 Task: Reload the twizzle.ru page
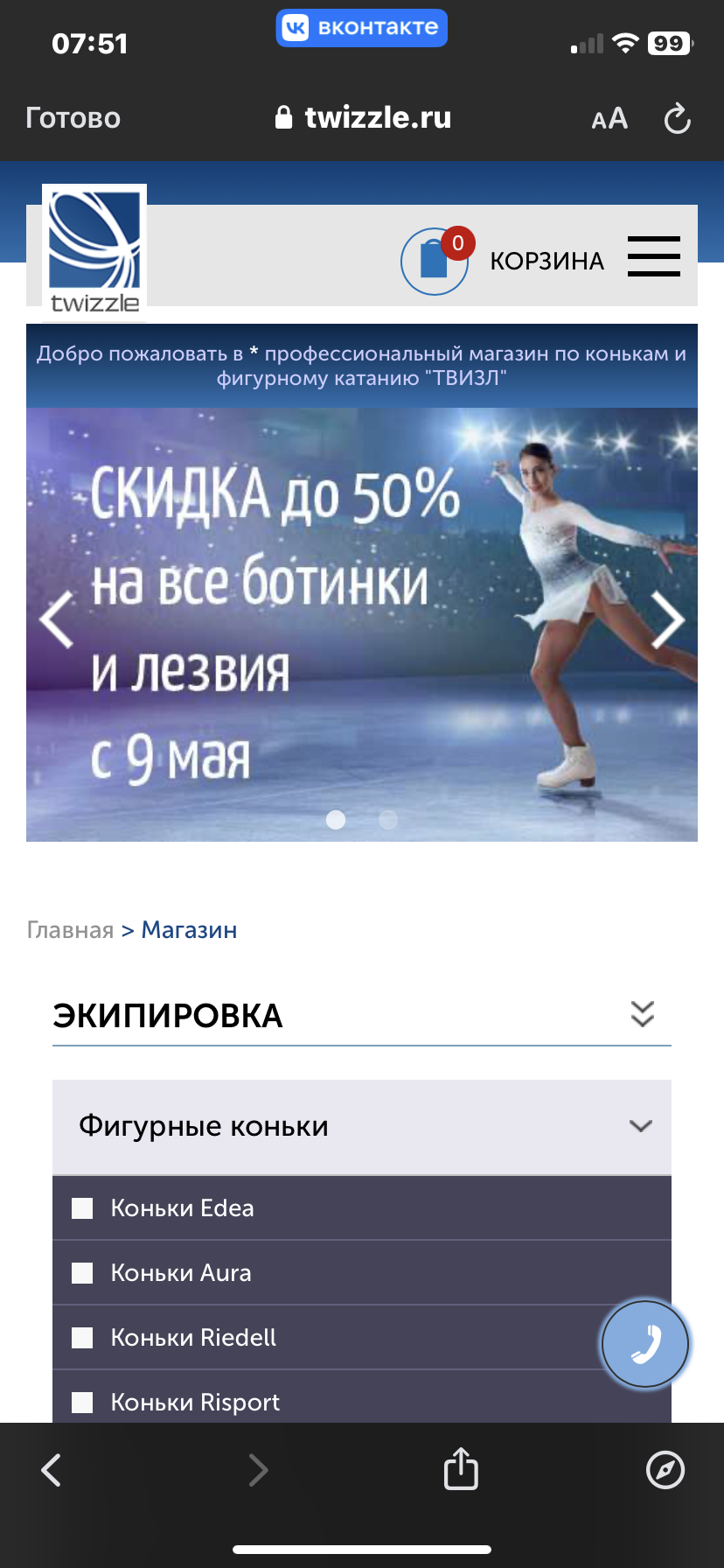pyautogui.click(x=677, y=118)
